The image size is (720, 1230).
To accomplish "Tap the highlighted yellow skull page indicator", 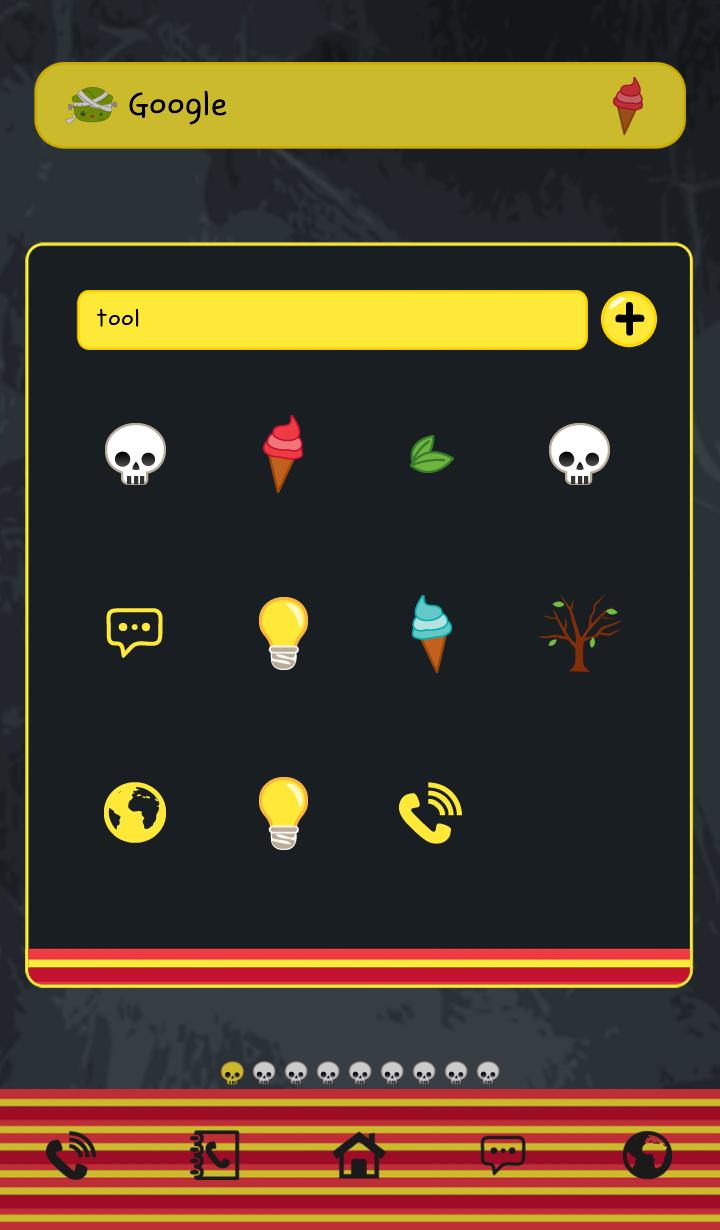I will 232,1073.
